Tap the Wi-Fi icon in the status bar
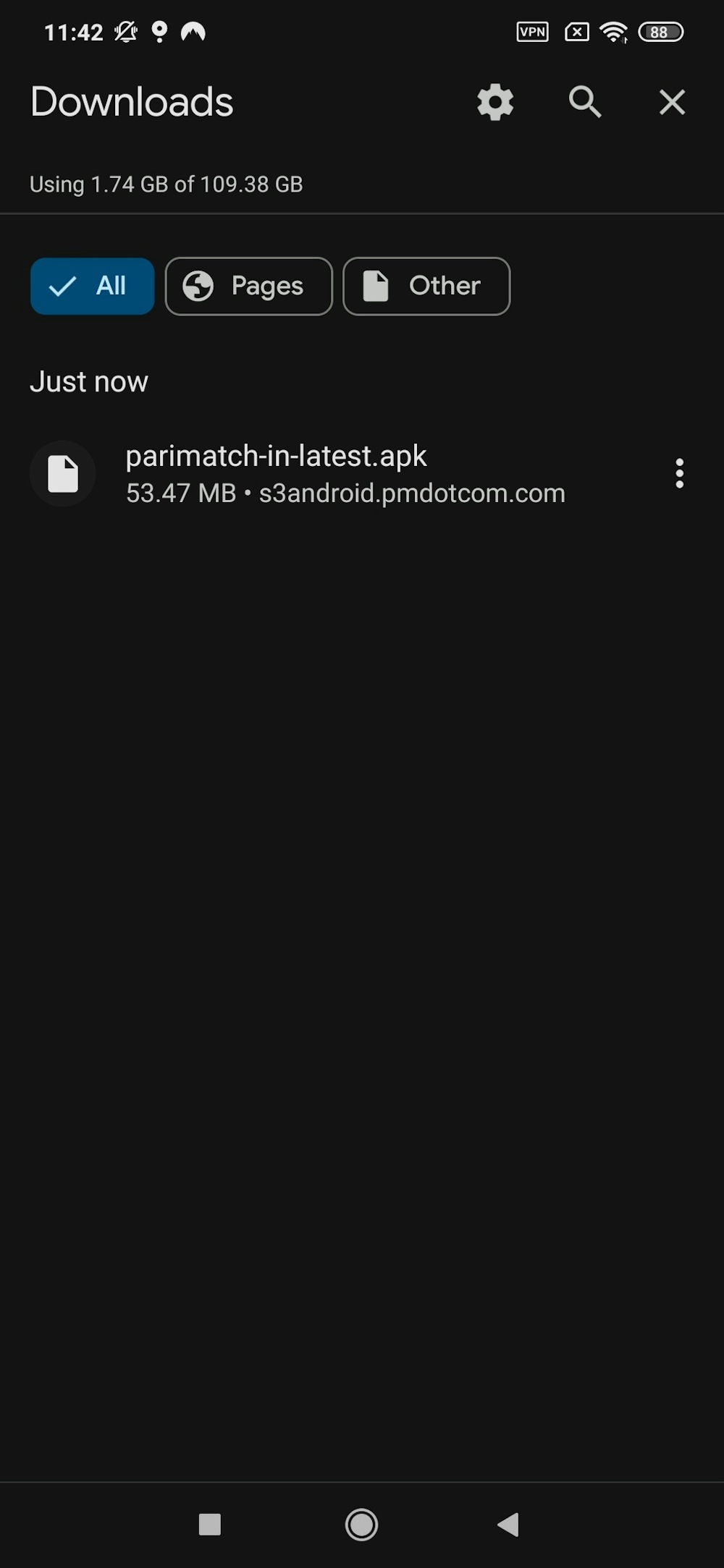This screenshot has width=724, height=1568. coord(615,32)
